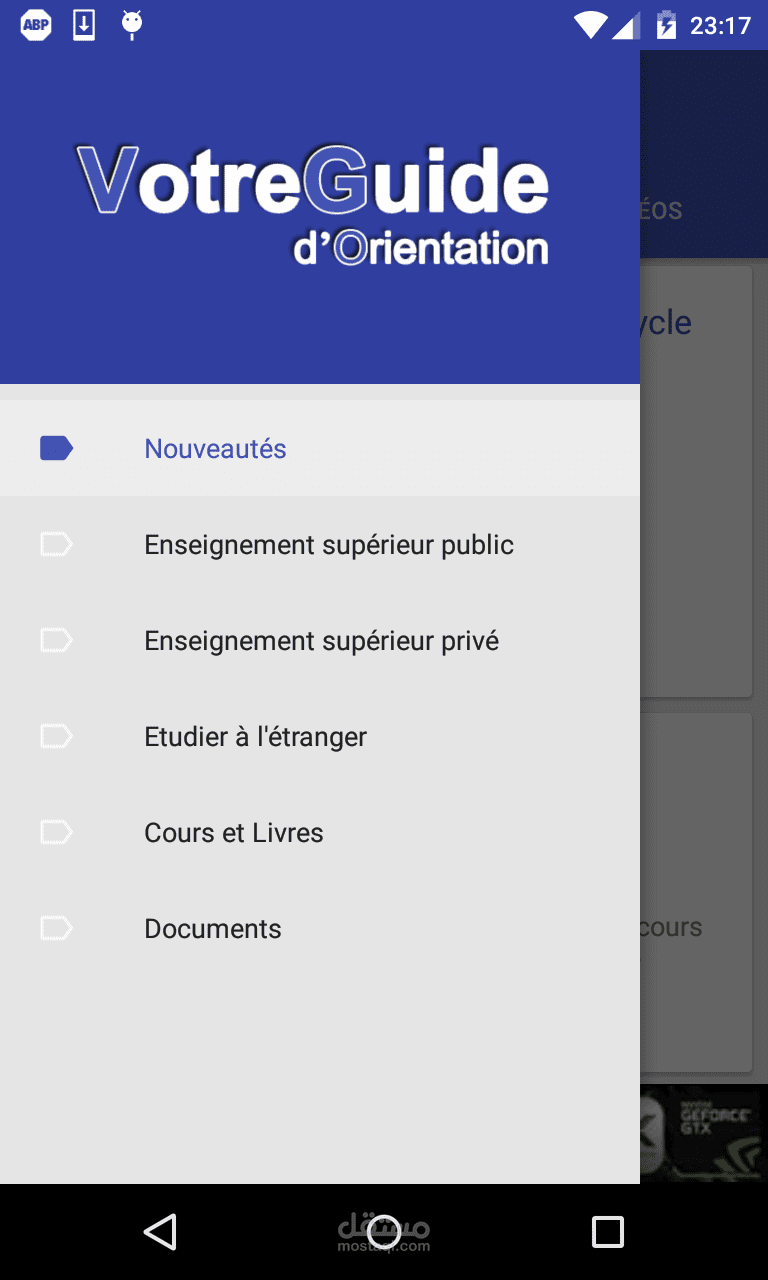Select the highlighted Nouveautés drawer entry
The width and height of the screenshot is (768, 1280).
[215, 447]
